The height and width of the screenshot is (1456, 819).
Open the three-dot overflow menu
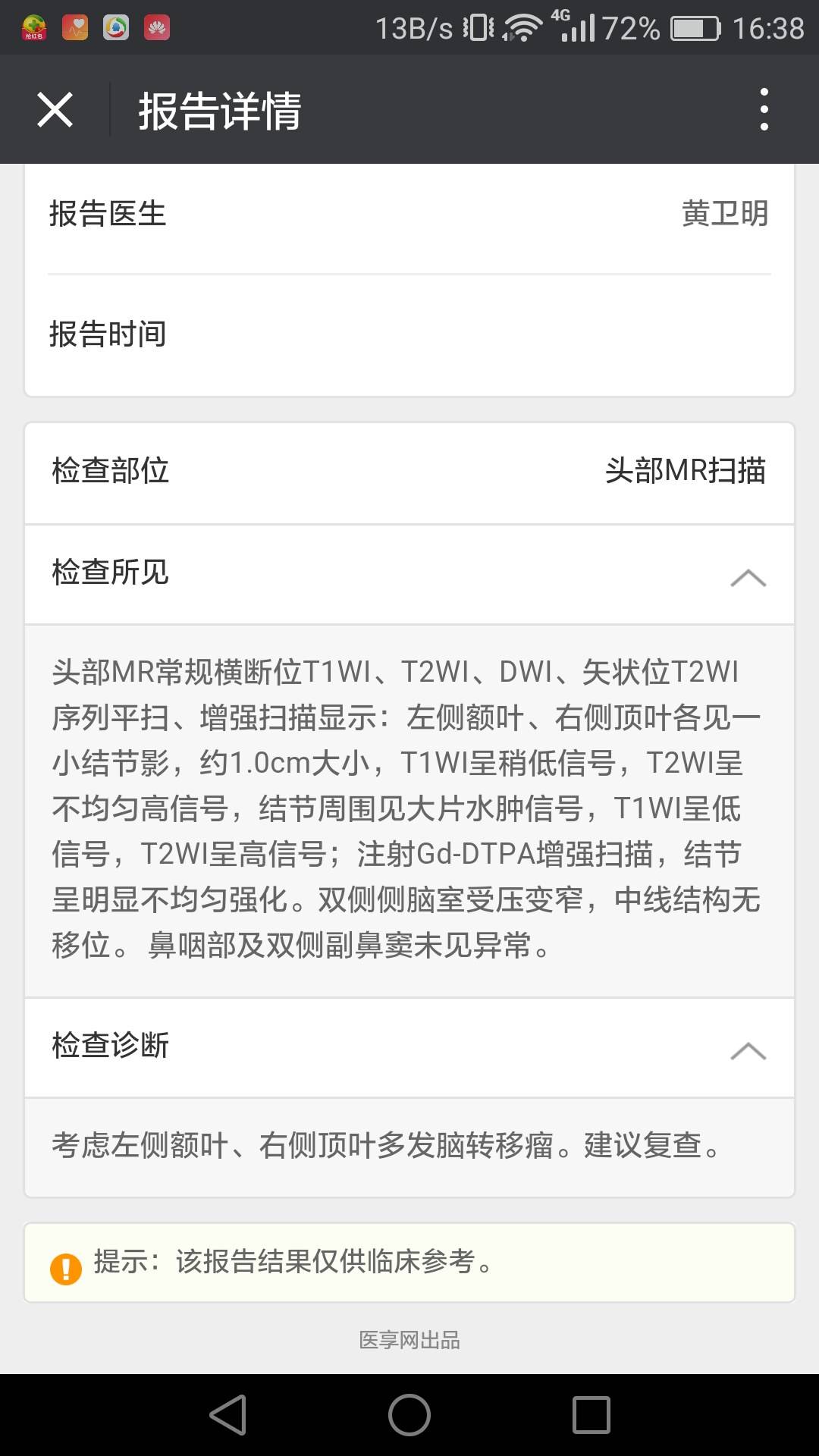764,110
